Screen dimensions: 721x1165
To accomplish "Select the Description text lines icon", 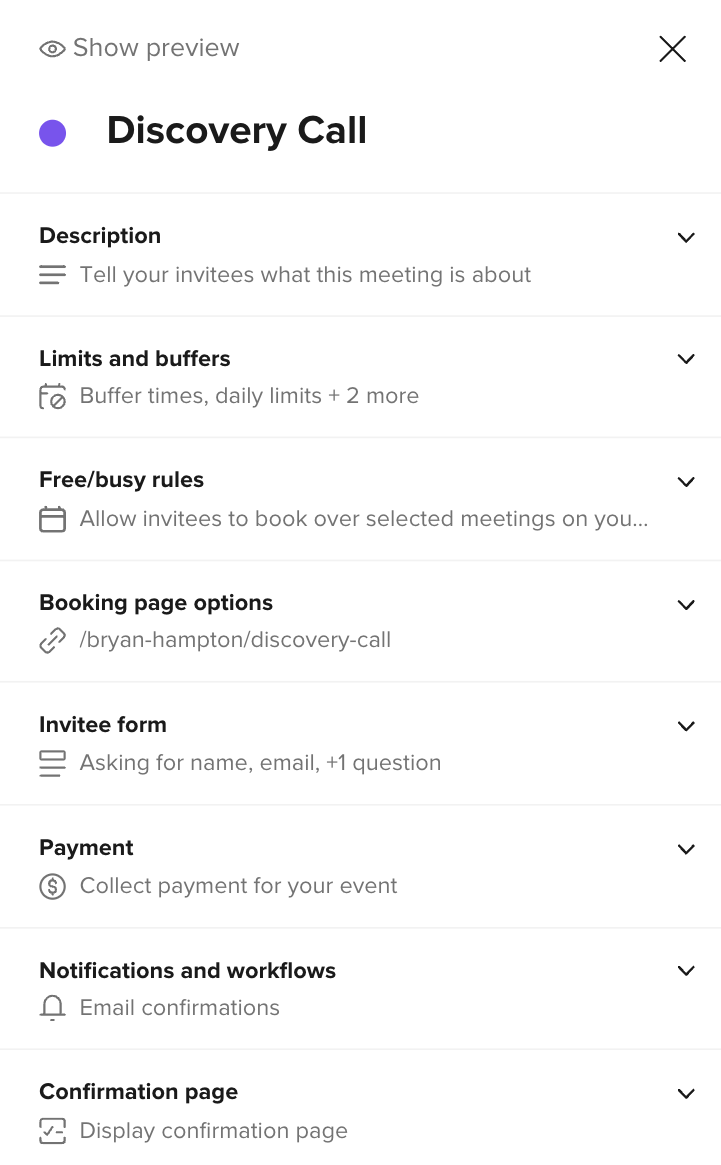I will point(51,275).
